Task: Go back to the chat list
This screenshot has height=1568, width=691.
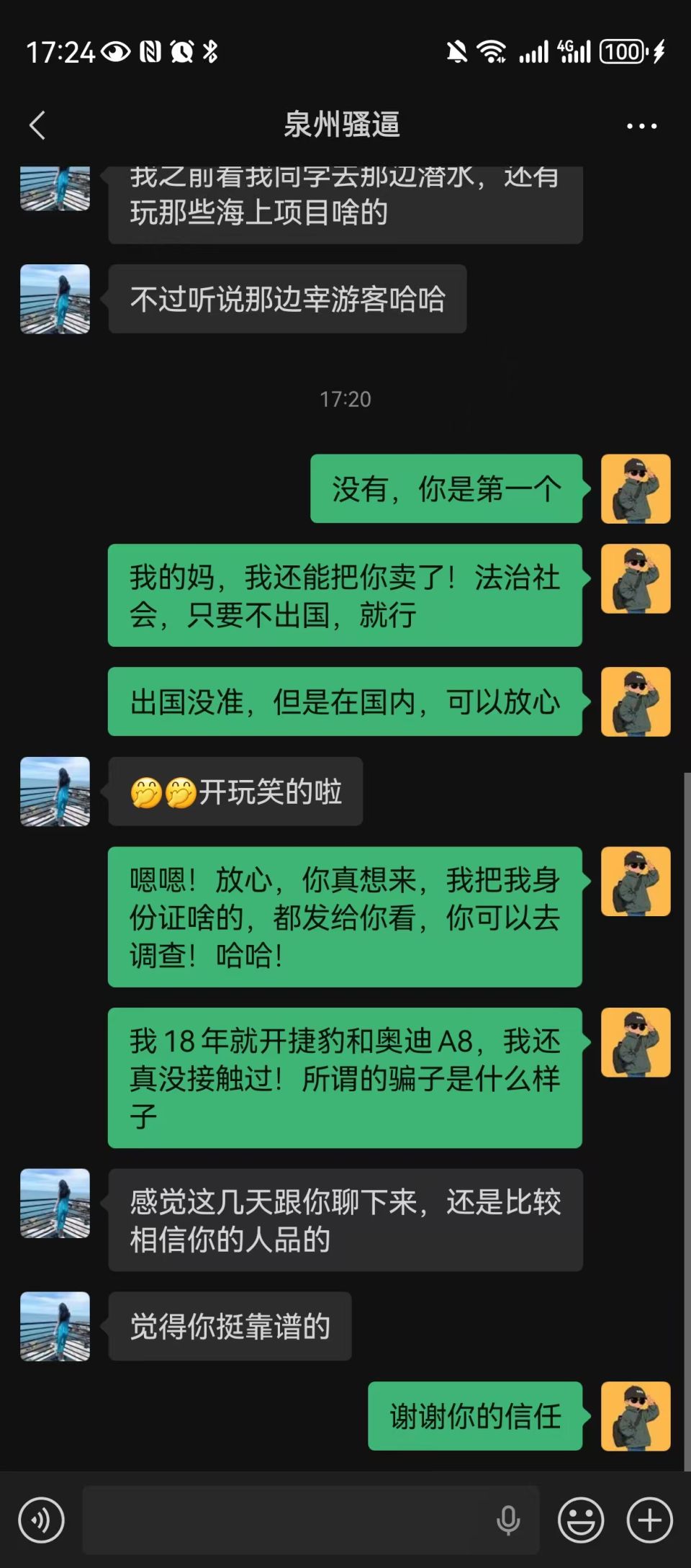Action: pos(37,125)
